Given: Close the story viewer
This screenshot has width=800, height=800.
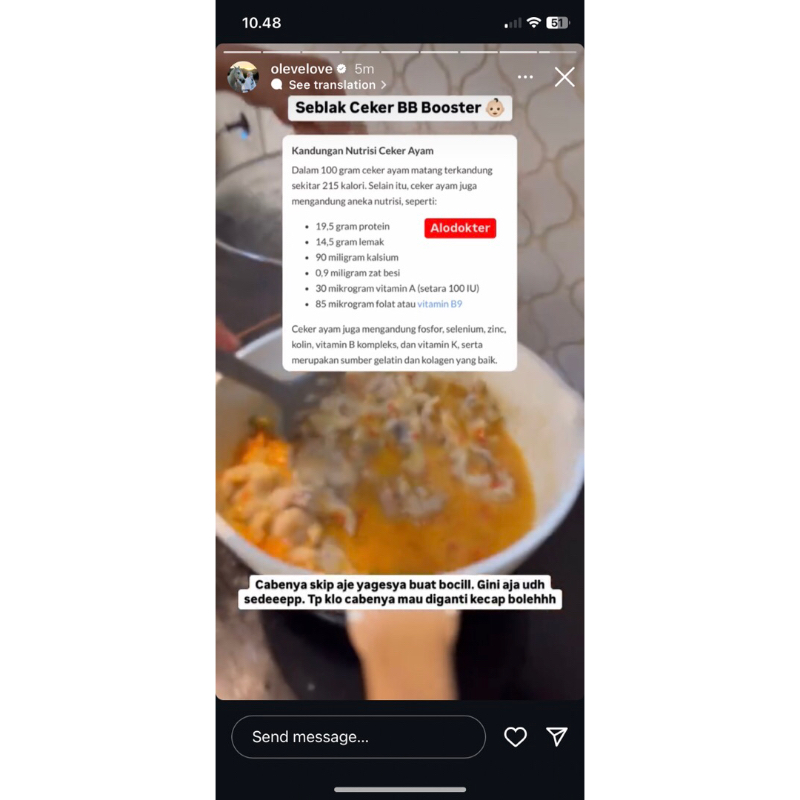Looking at the screenshot, I should pos(565,77).
